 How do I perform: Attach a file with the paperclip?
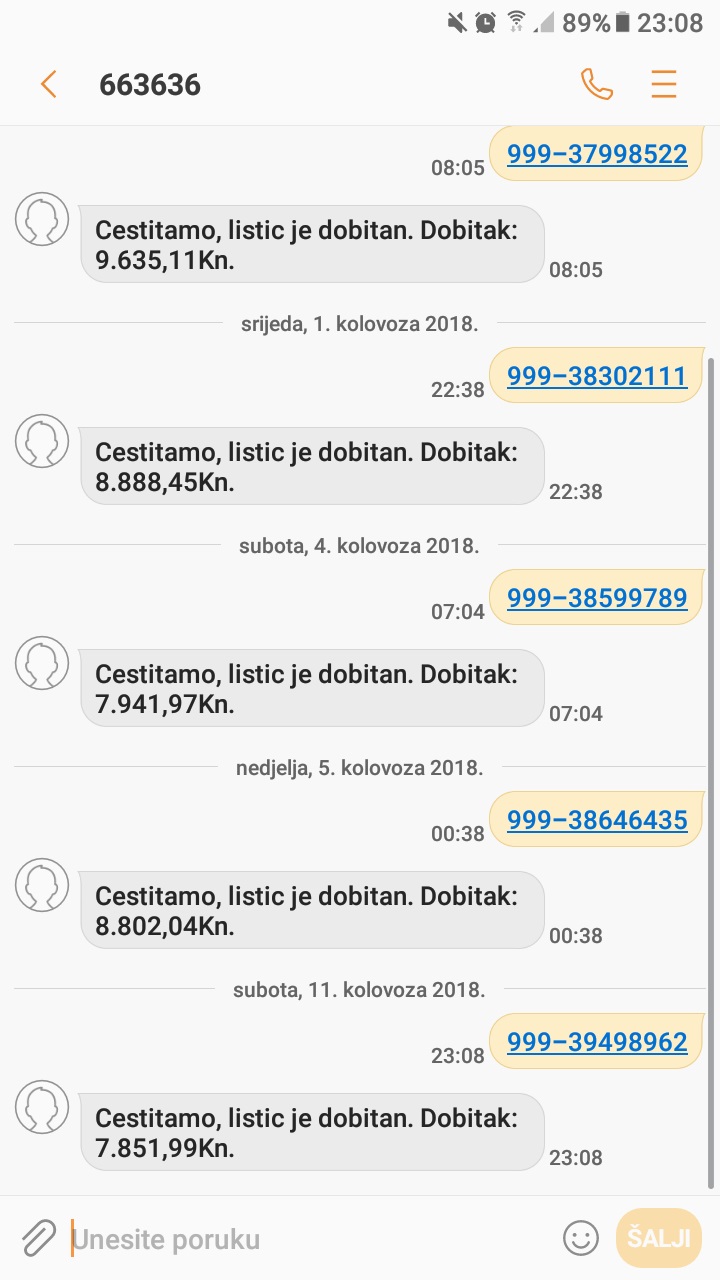[38, 1239]
